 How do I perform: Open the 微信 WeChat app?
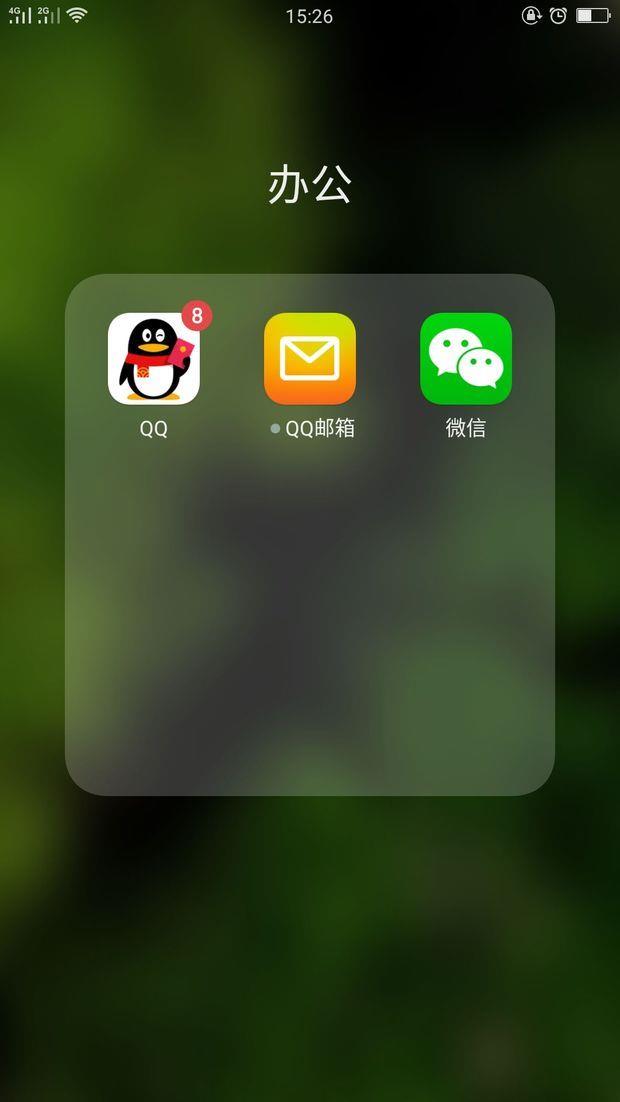pyautogui.click(x=466, y=359)
